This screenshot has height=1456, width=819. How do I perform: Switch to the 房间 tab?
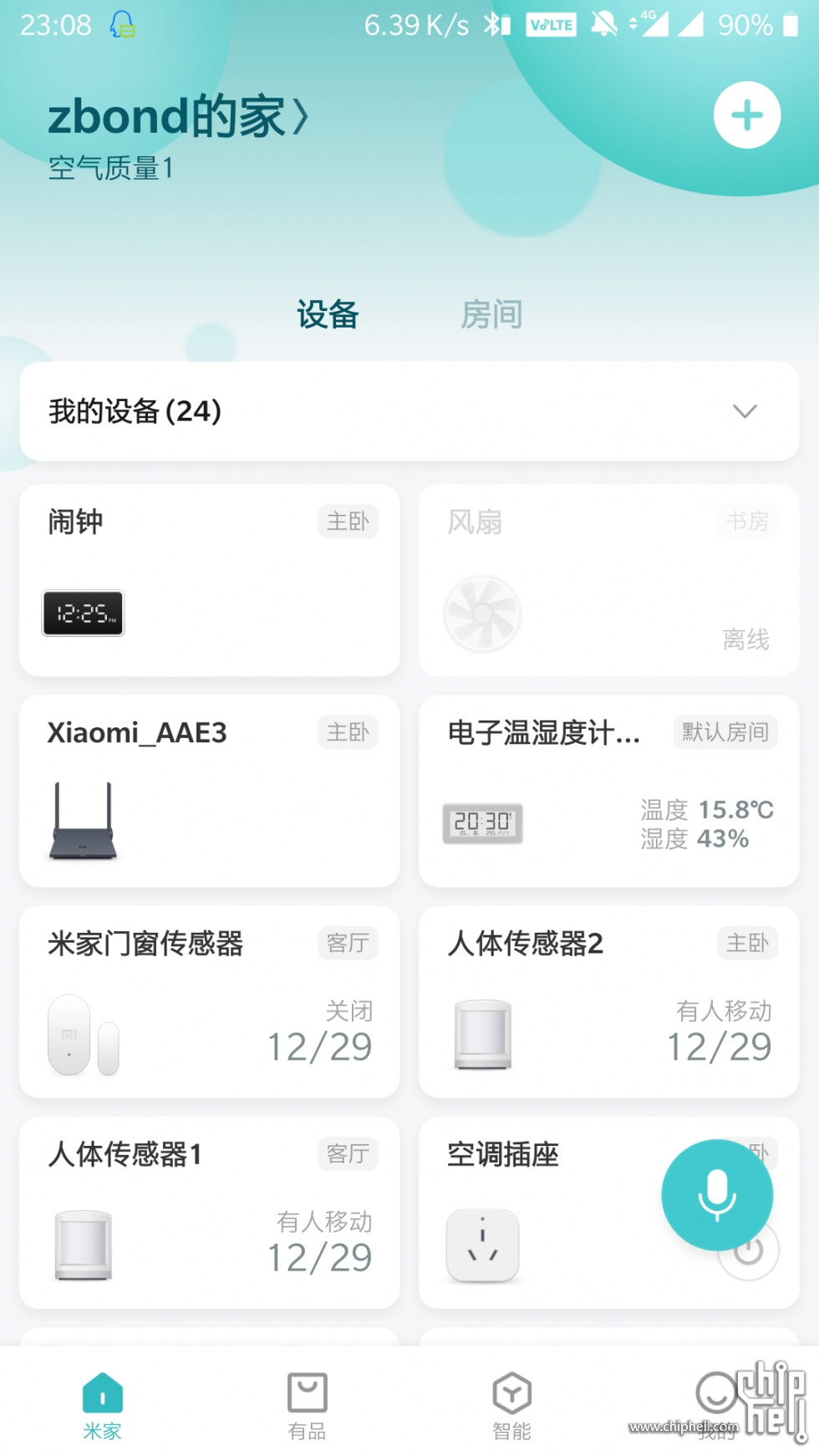491,314
